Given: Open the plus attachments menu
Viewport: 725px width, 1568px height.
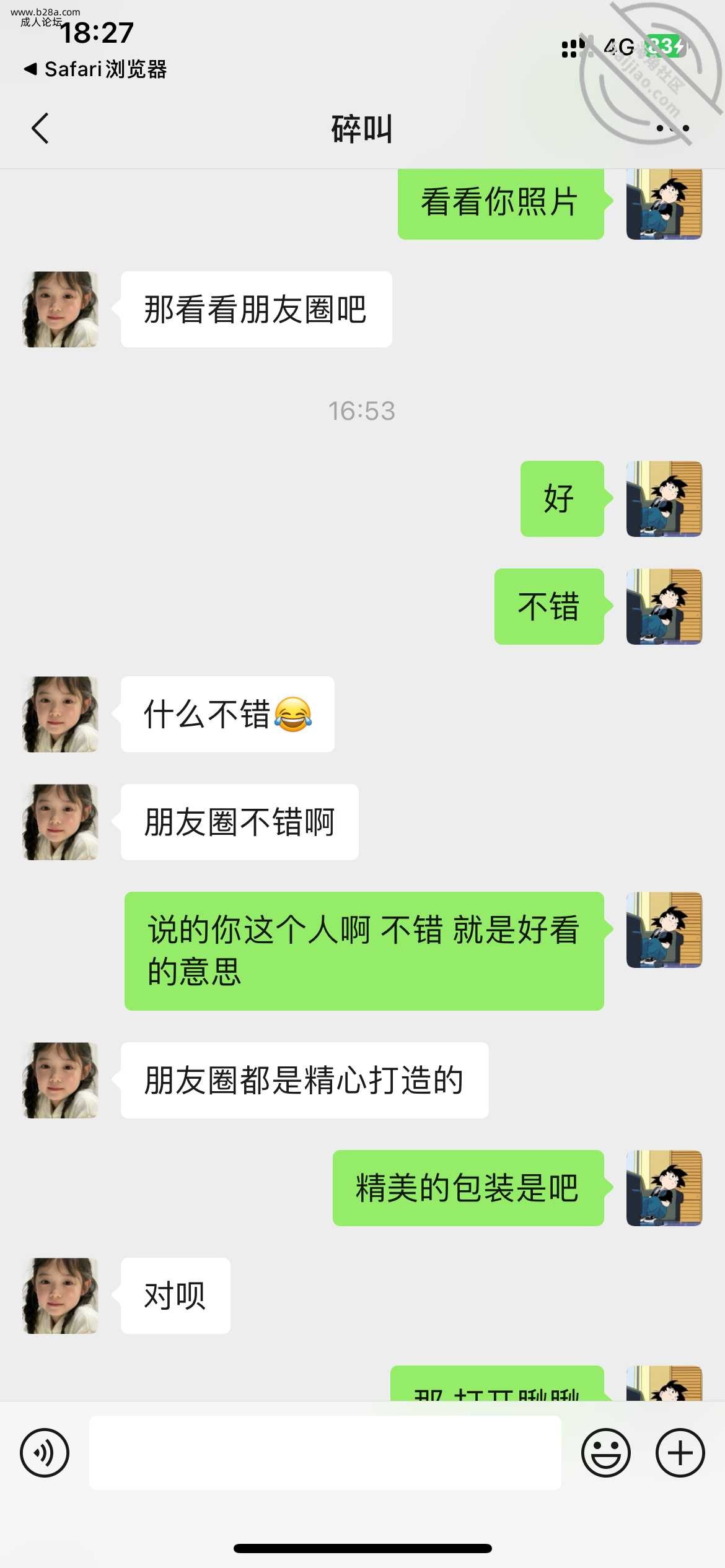Looking at the screenshot, I should tap(680, 1453).
